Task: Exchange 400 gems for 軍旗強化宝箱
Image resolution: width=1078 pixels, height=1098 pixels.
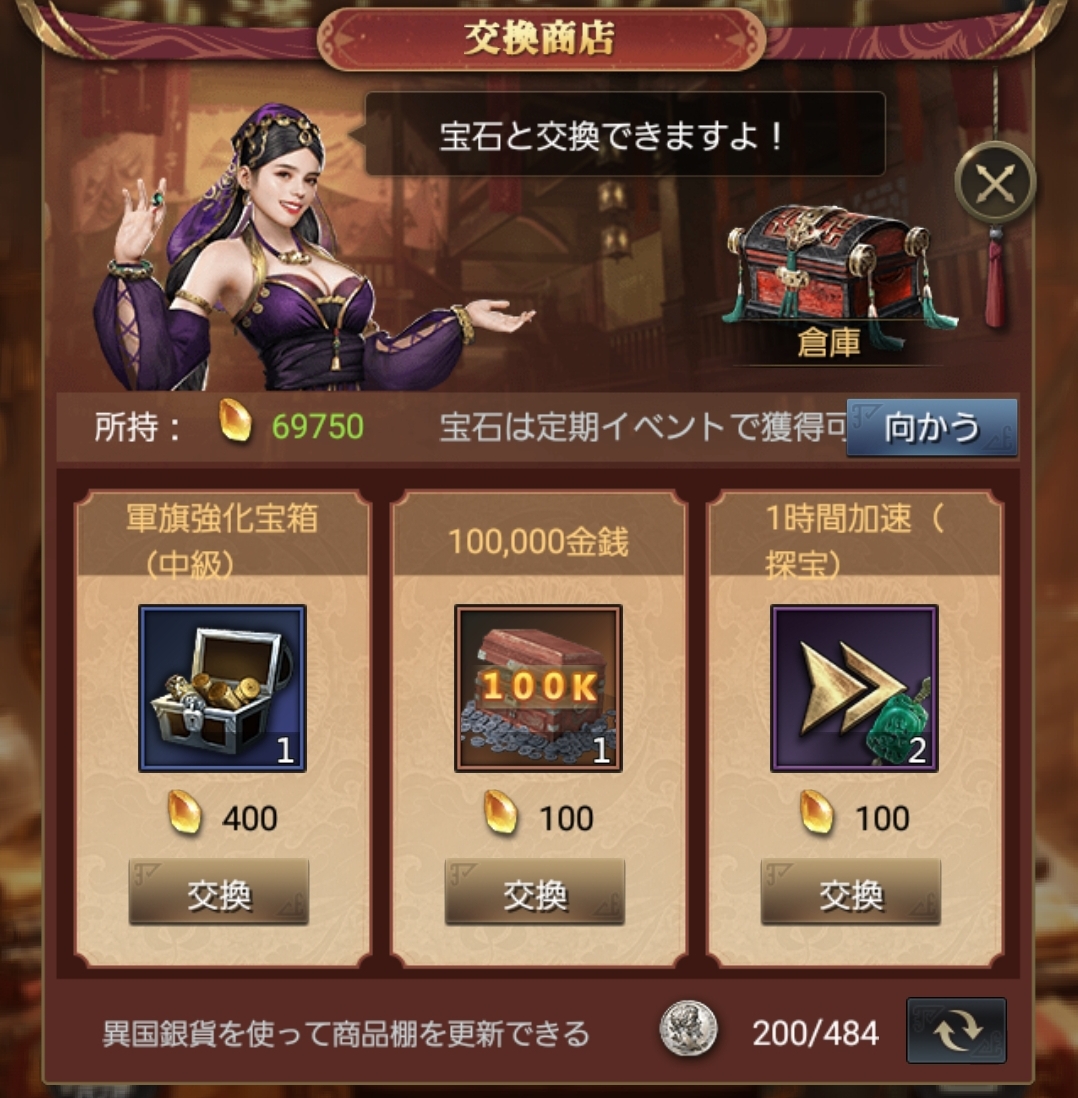Action: [x=219, y=892]
